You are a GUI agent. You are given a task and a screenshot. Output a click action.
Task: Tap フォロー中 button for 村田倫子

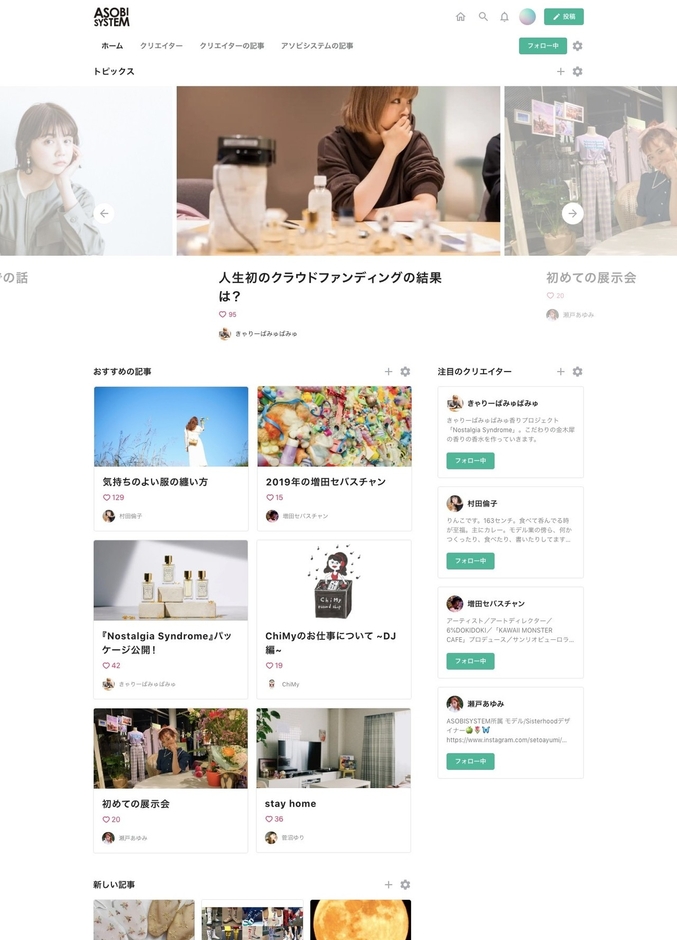coord(470,561)
